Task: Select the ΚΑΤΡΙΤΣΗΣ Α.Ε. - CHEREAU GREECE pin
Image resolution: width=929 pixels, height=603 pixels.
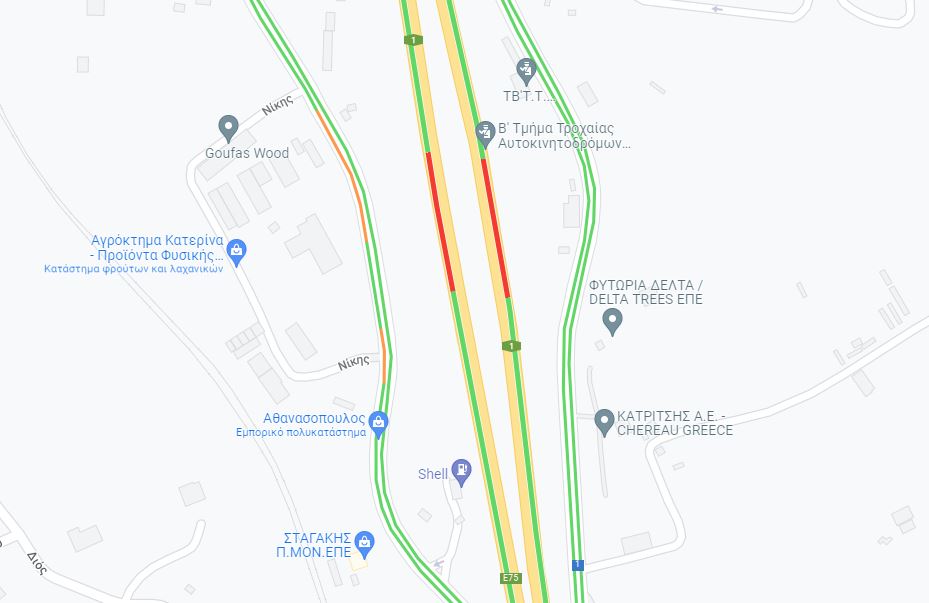Action: [x=604, y=421]
